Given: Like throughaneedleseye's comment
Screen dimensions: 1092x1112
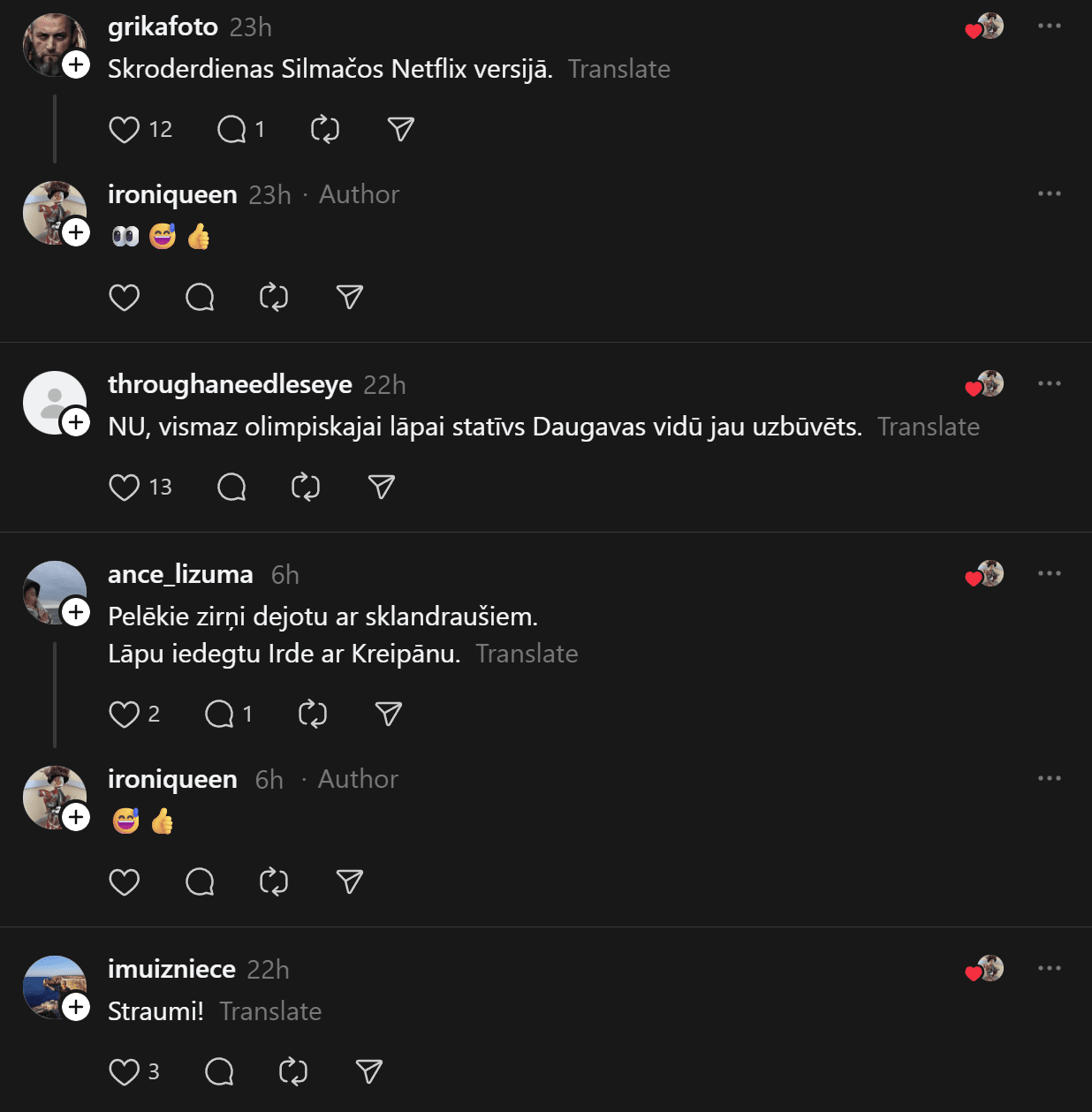Looking at the screenshot, I should pos(125,488).
